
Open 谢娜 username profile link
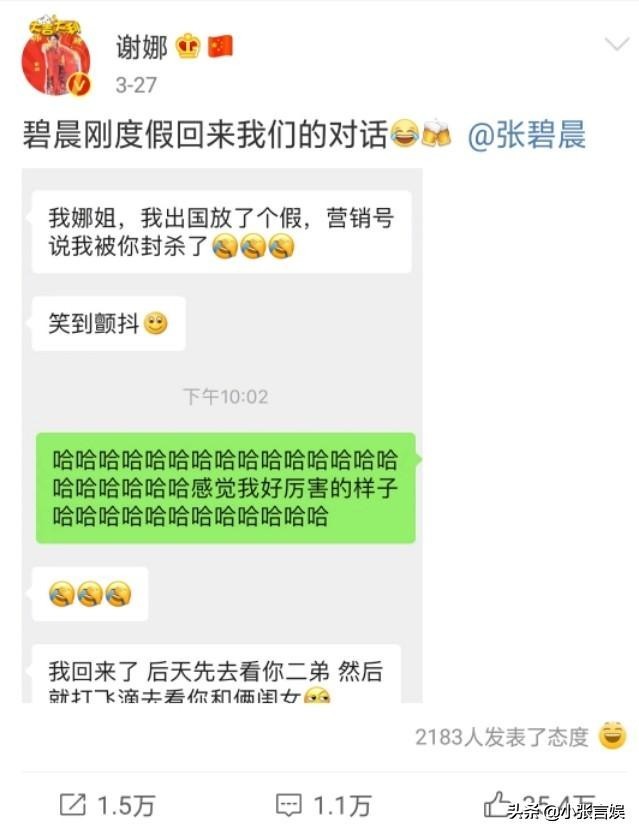pos(142,46)
